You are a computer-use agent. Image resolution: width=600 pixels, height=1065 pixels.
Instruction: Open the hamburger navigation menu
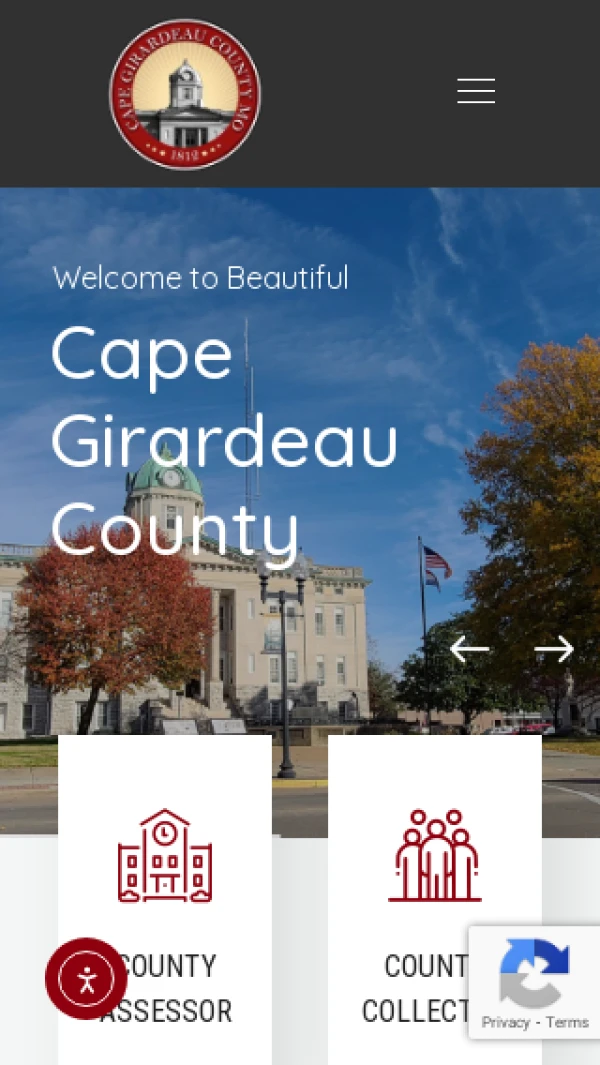[x=476, y=91]
